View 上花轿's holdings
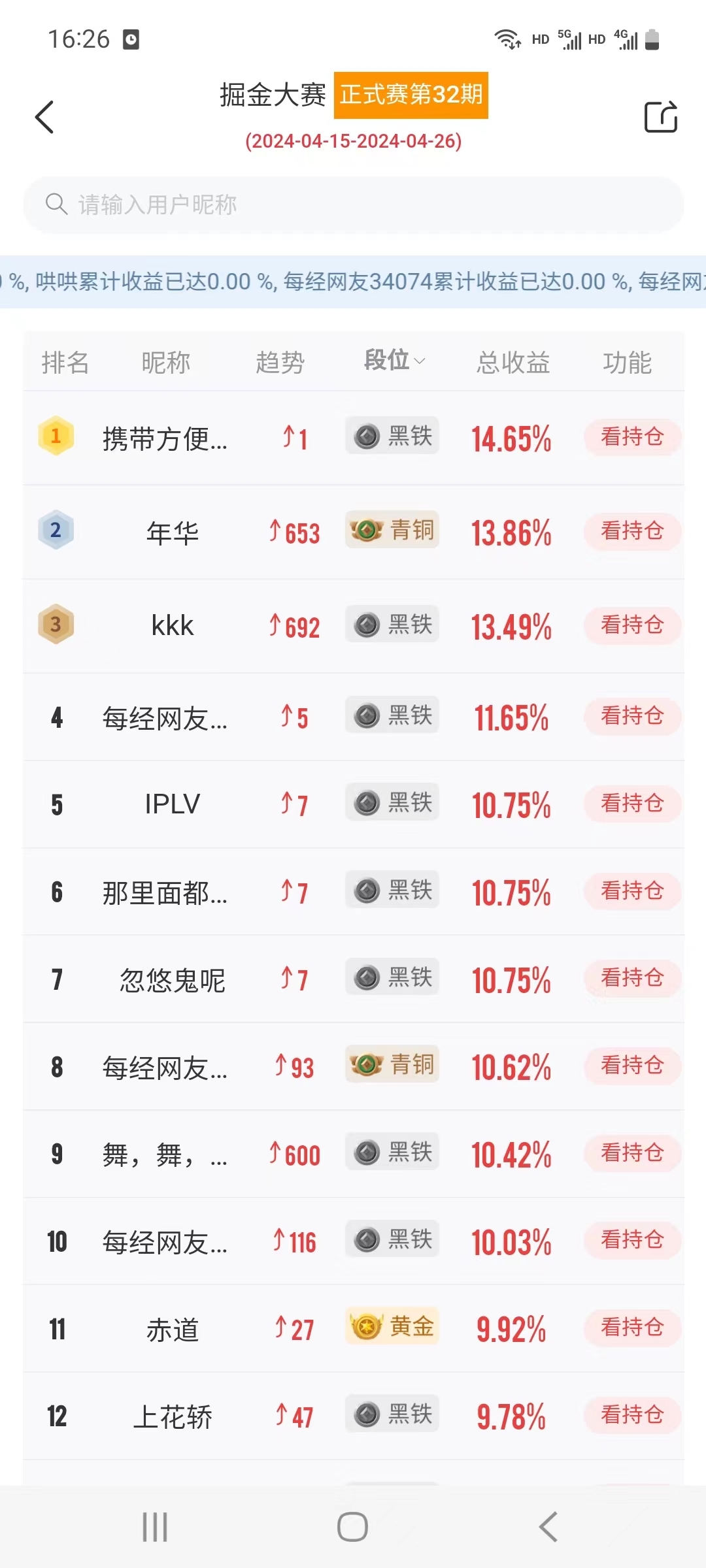The image size is (706, 1568). (631, 1415)
